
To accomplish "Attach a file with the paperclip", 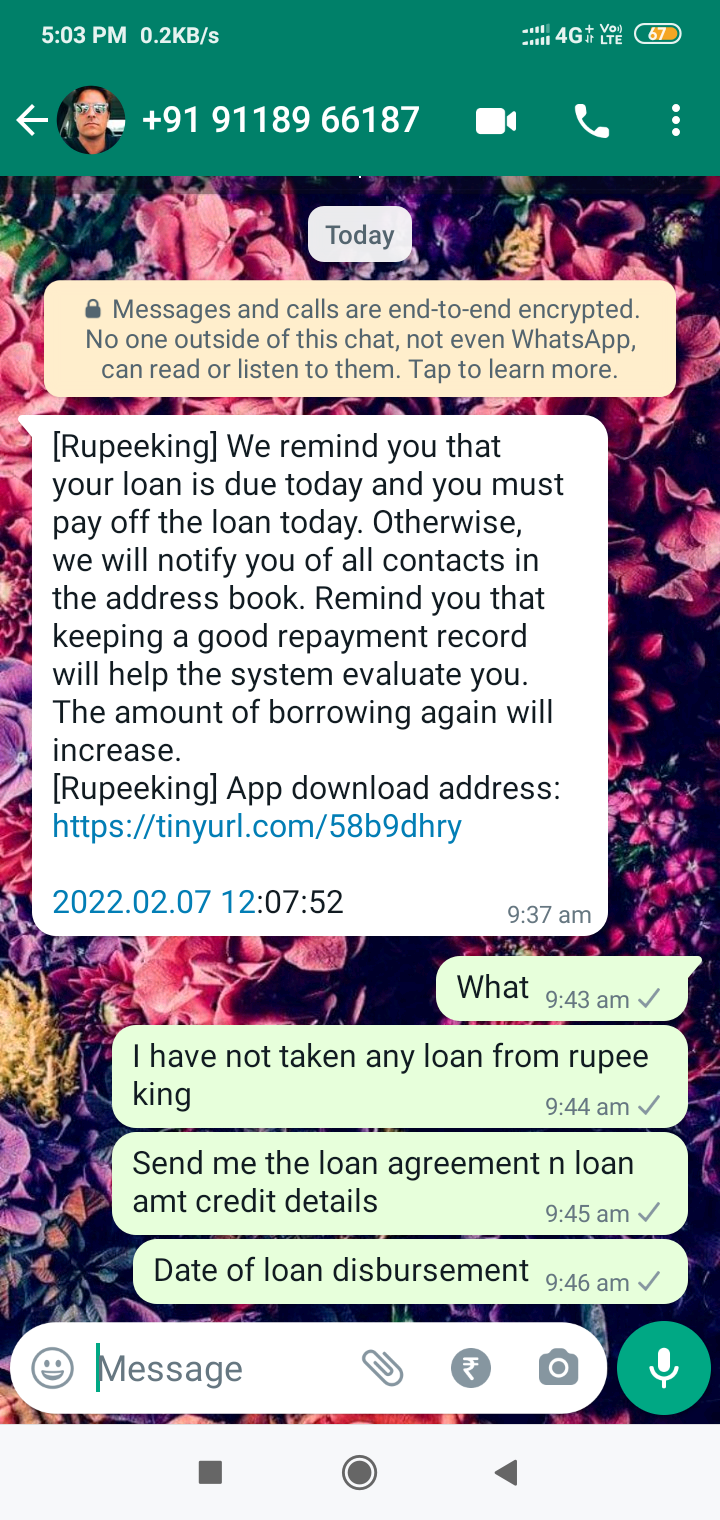I will tap(382, 1368).
